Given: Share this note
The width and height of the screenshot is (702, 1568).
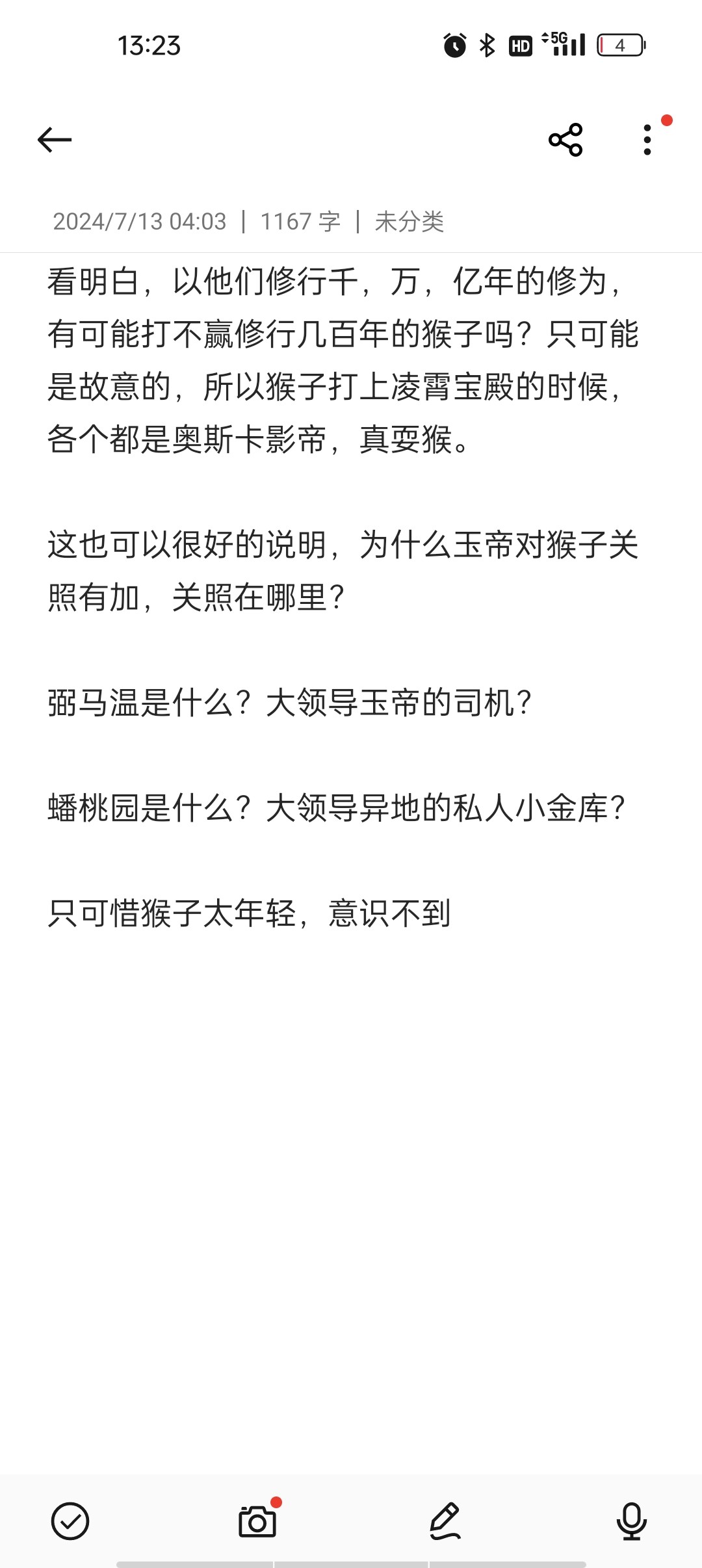Looking at the screenshot, I should coord(565,140).
